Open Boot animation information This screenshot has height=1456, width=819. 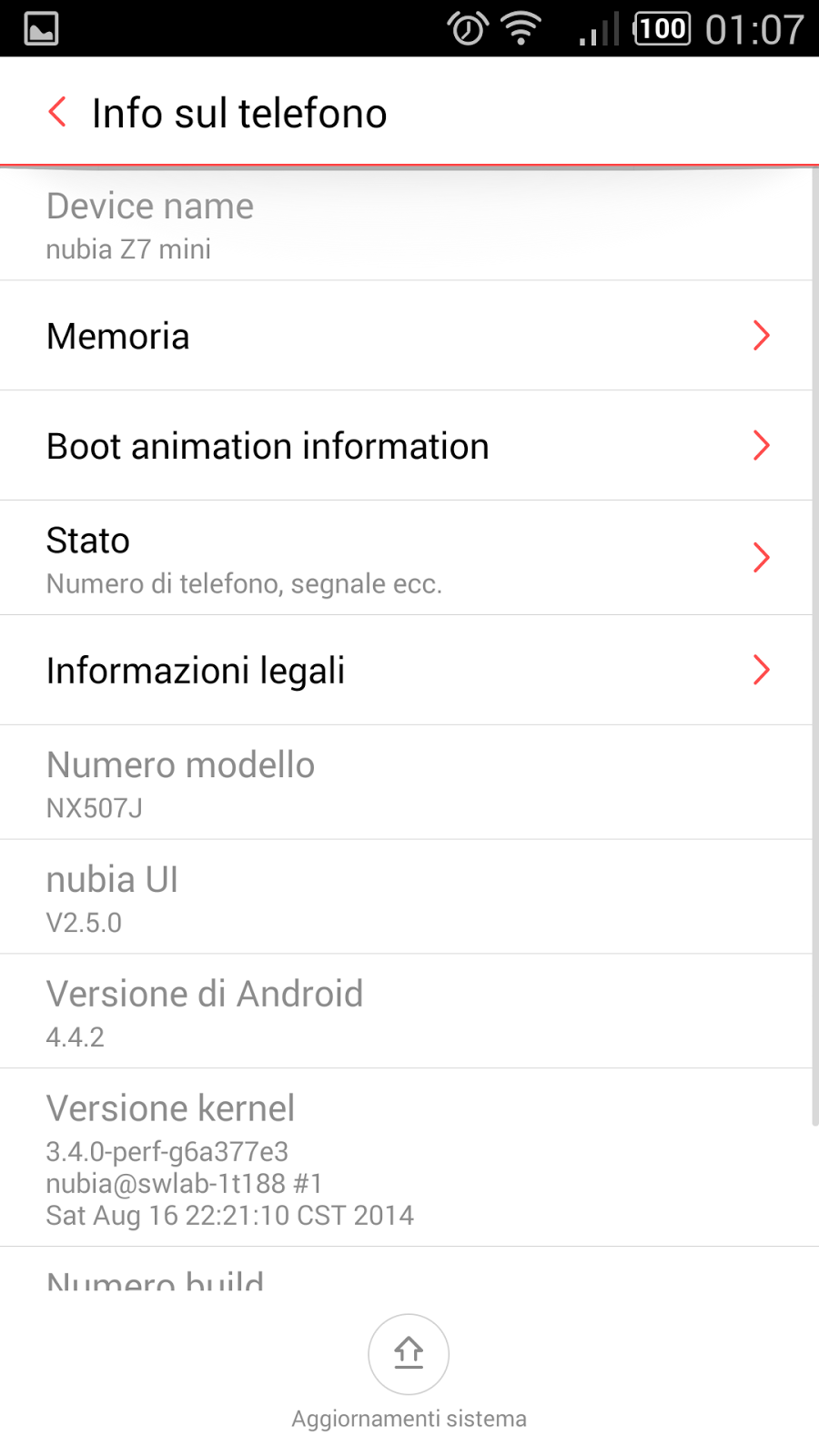406,446
